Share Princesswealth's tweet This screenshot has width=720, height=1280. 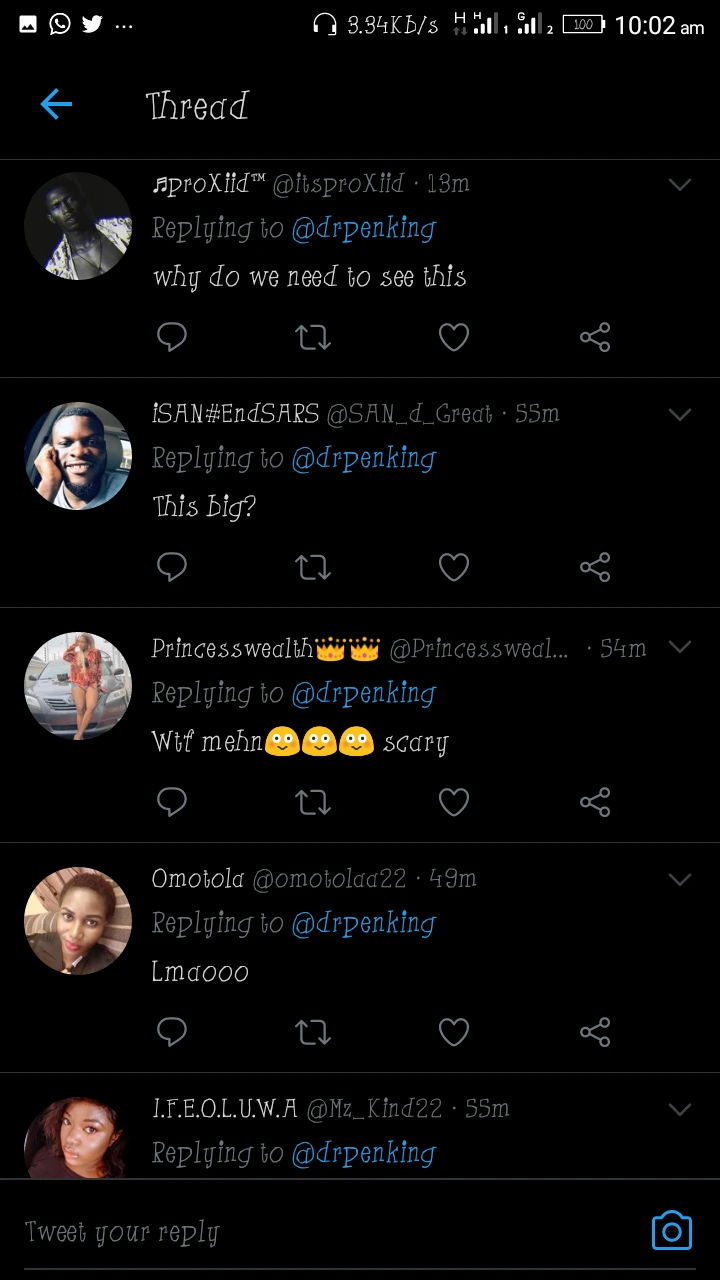click(x=595, y=802)
